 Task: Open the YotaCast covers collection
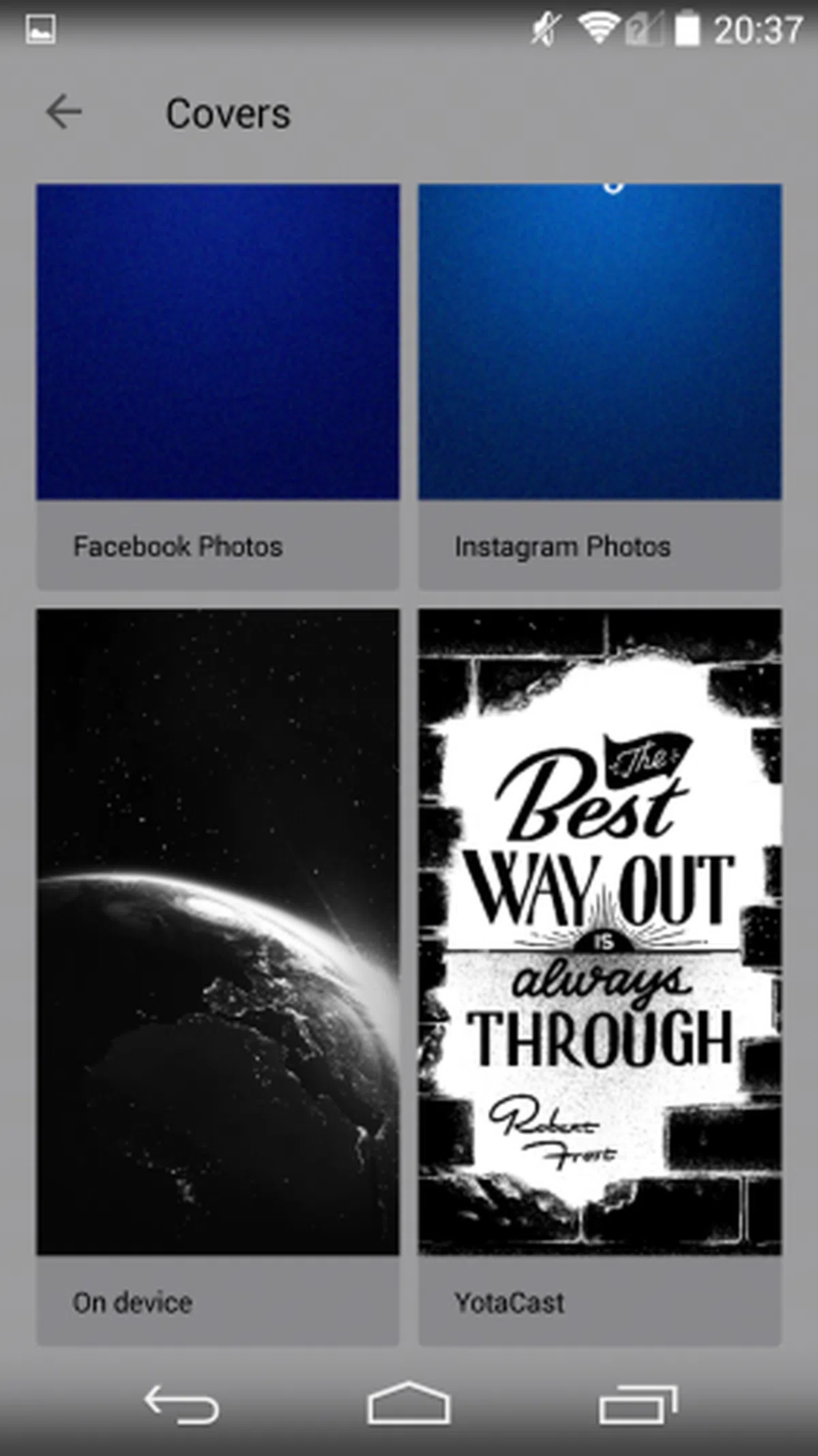(x=599, y=975)
